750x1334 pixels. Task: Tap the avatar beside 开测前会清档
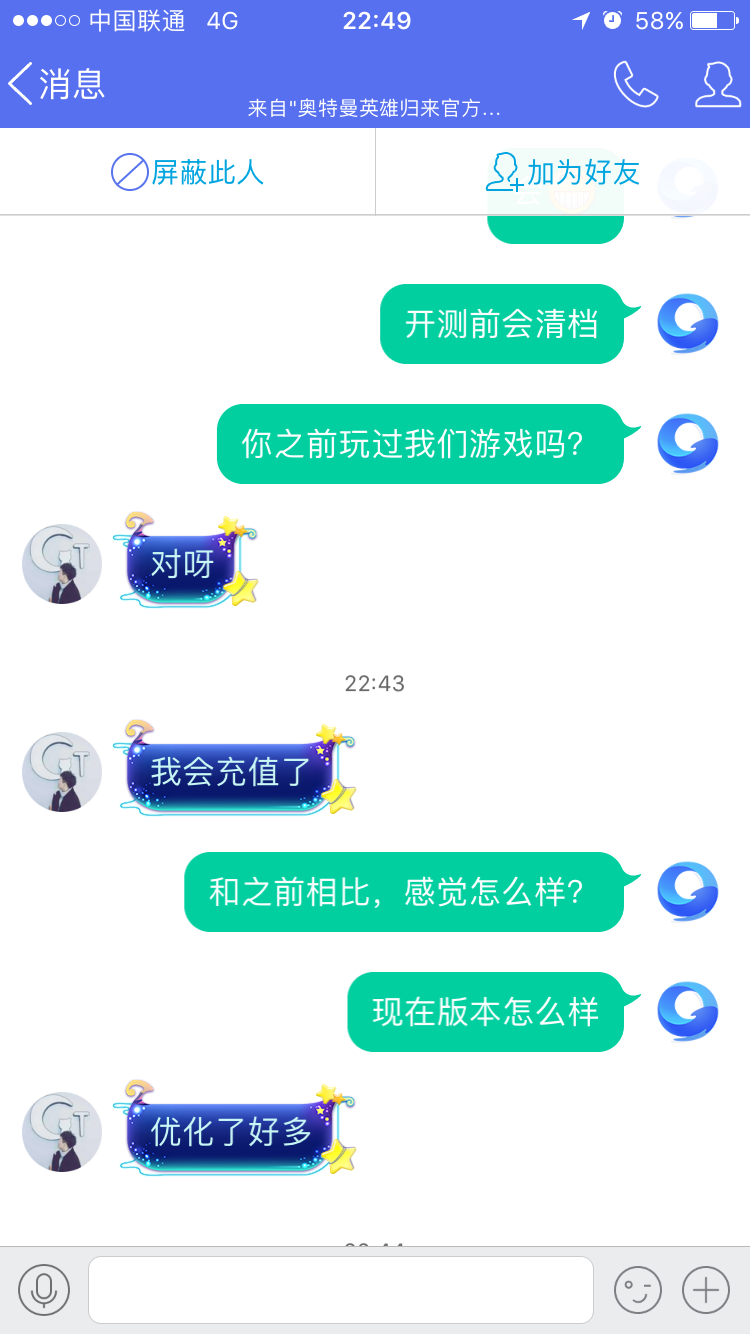688,324
